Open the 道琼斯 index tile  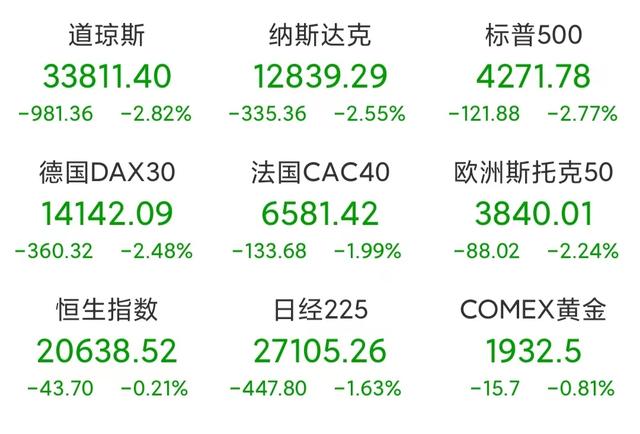click(107, 75)
